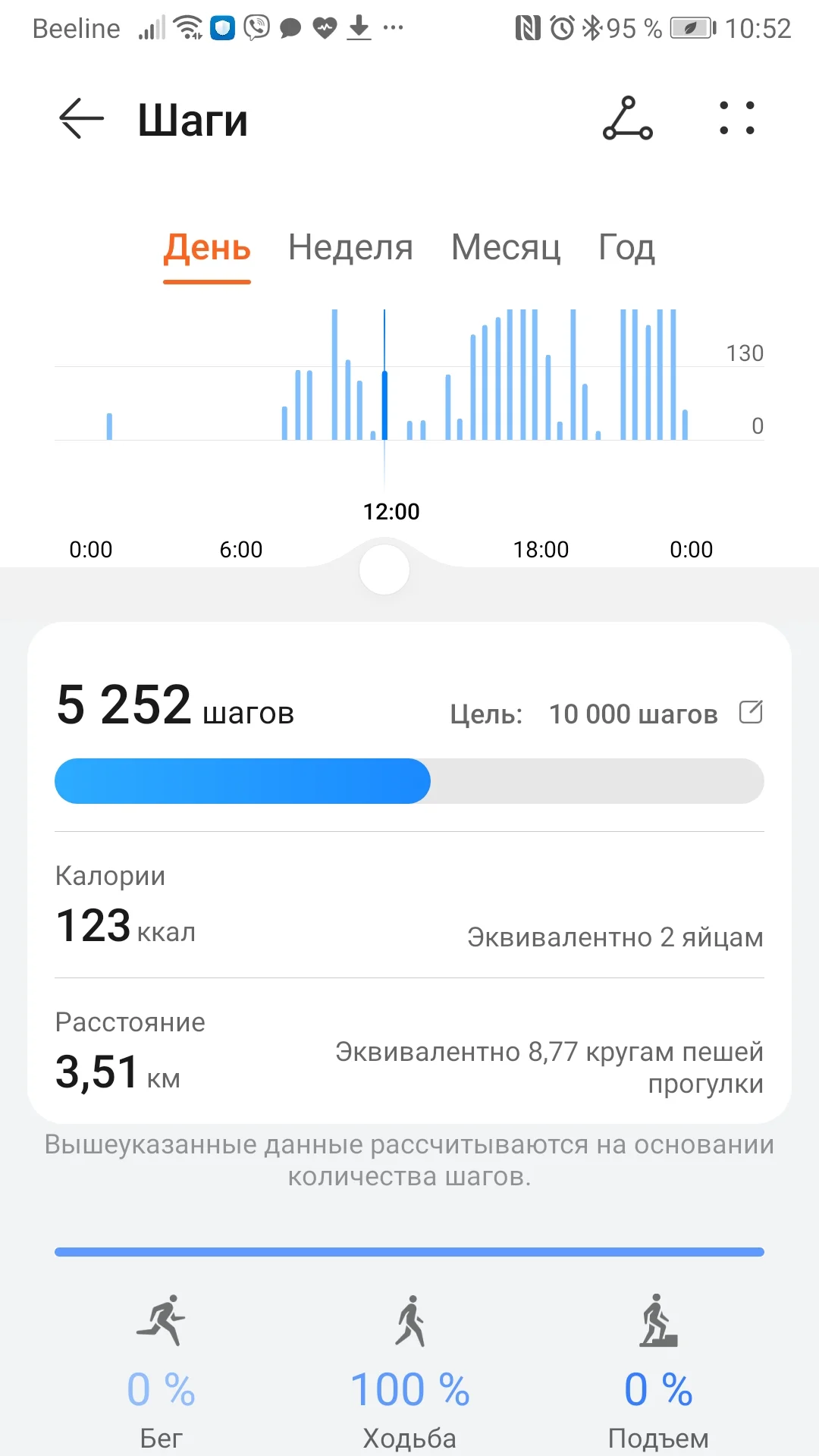Open the route tracking icon

pos(627,119)
